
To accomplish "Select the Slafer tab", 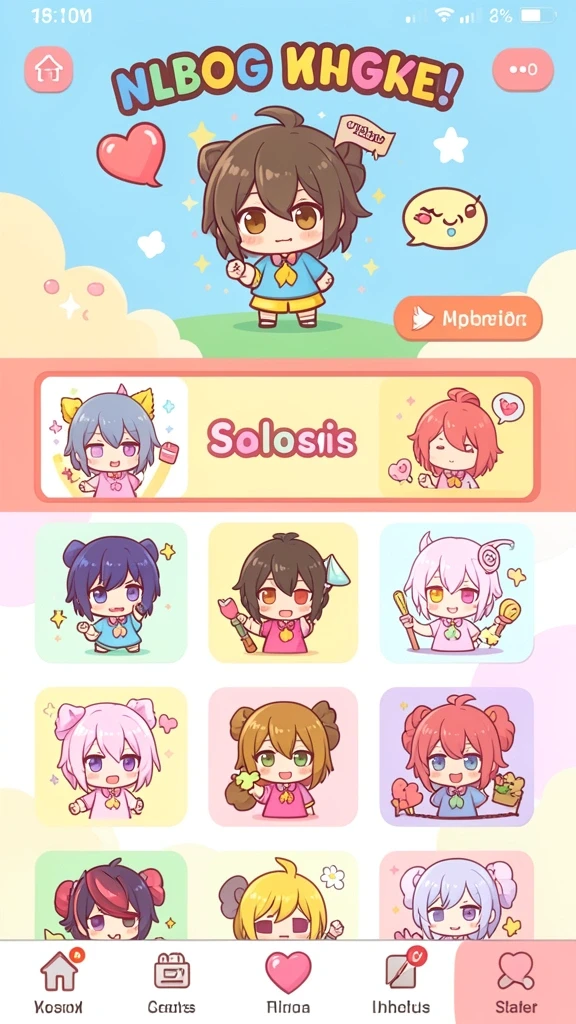I will (x=515, y=982).
